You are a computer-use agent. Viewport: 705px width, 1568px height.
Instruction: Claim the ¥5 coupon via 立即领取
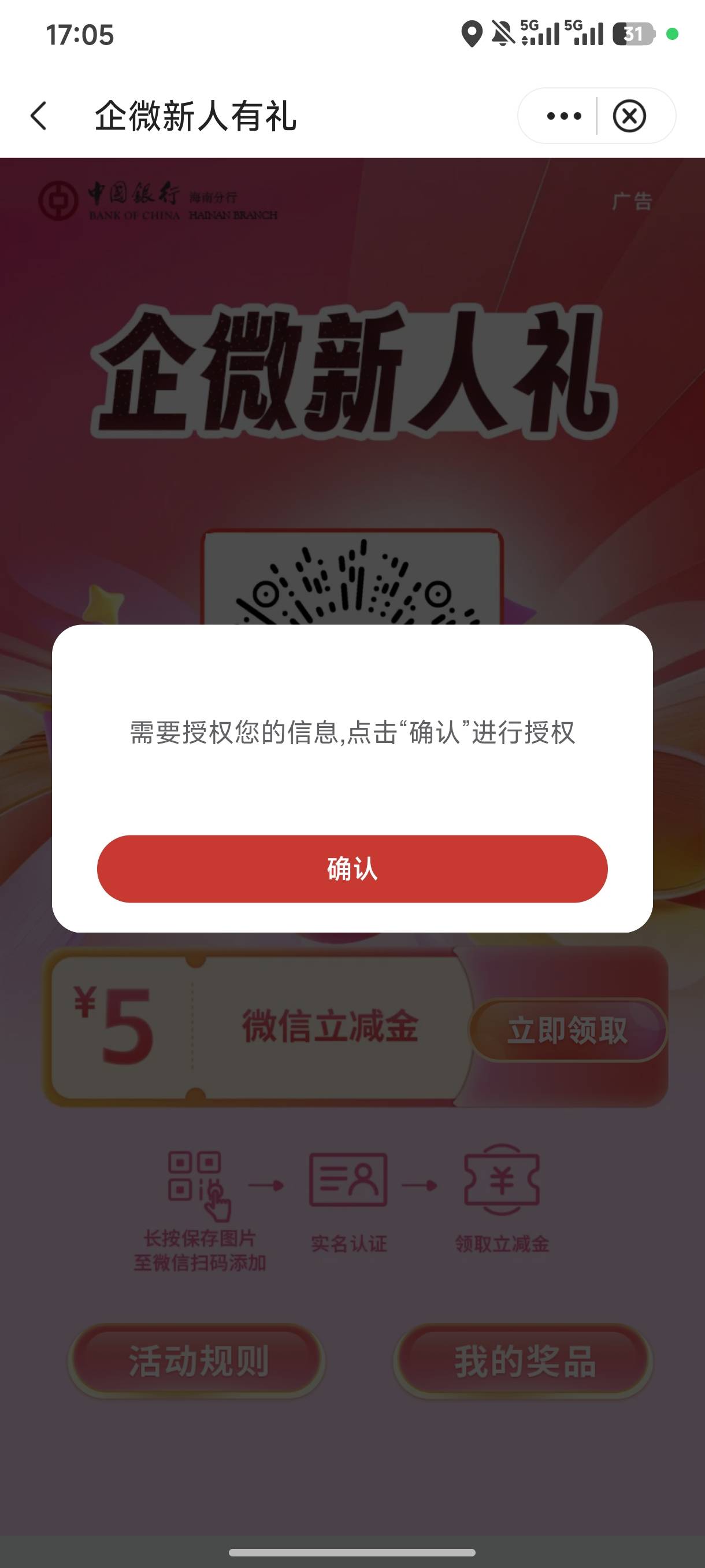[x=567, y=1030]
